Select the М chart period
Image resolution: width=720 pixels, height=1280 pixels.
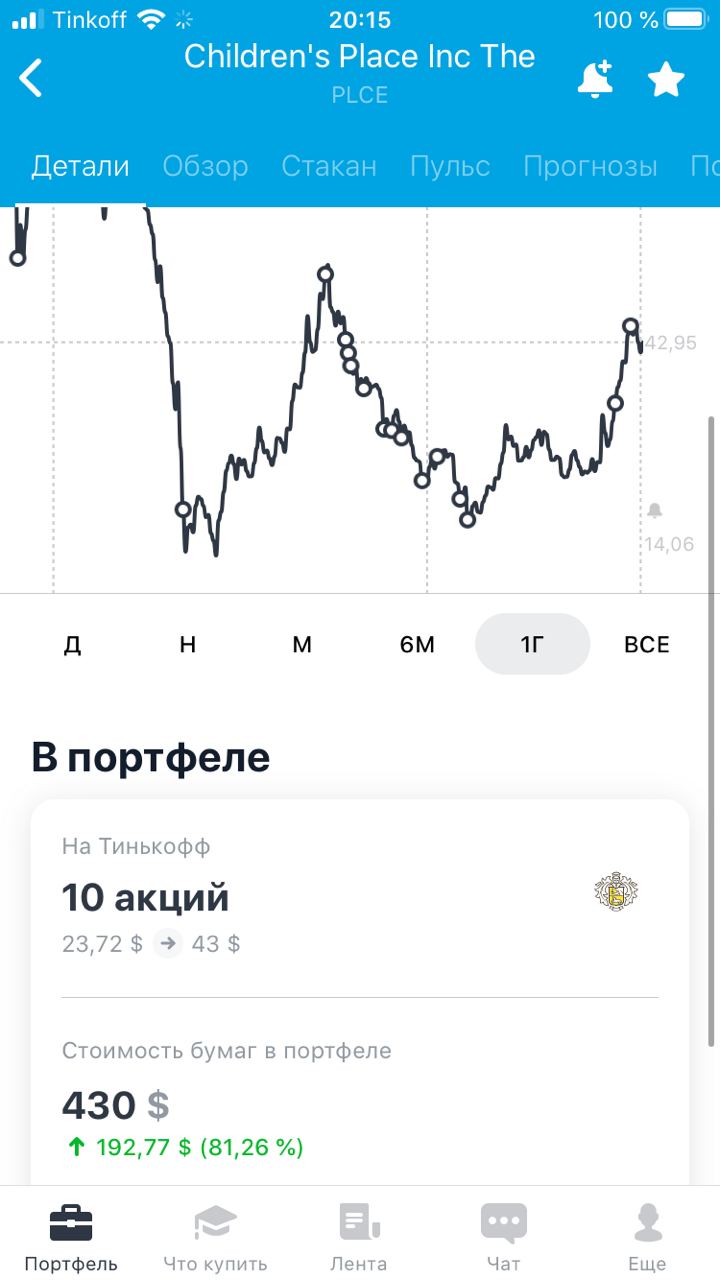(302, 644)
